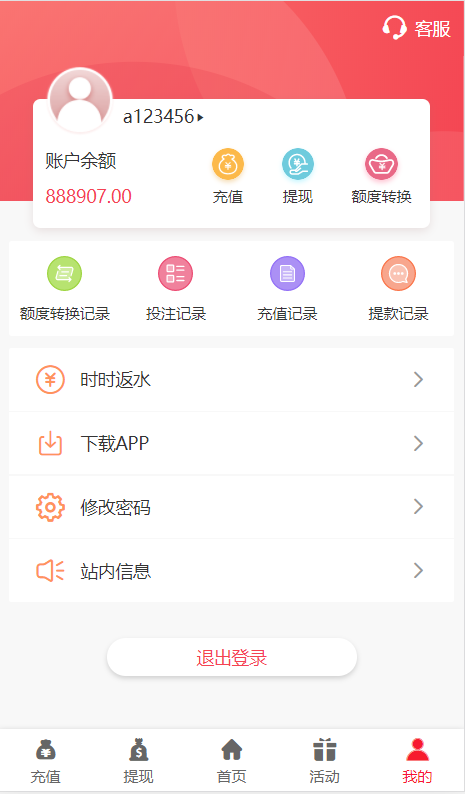
Task: Open the 下载APP row
Action: click(x=231, y=443)
